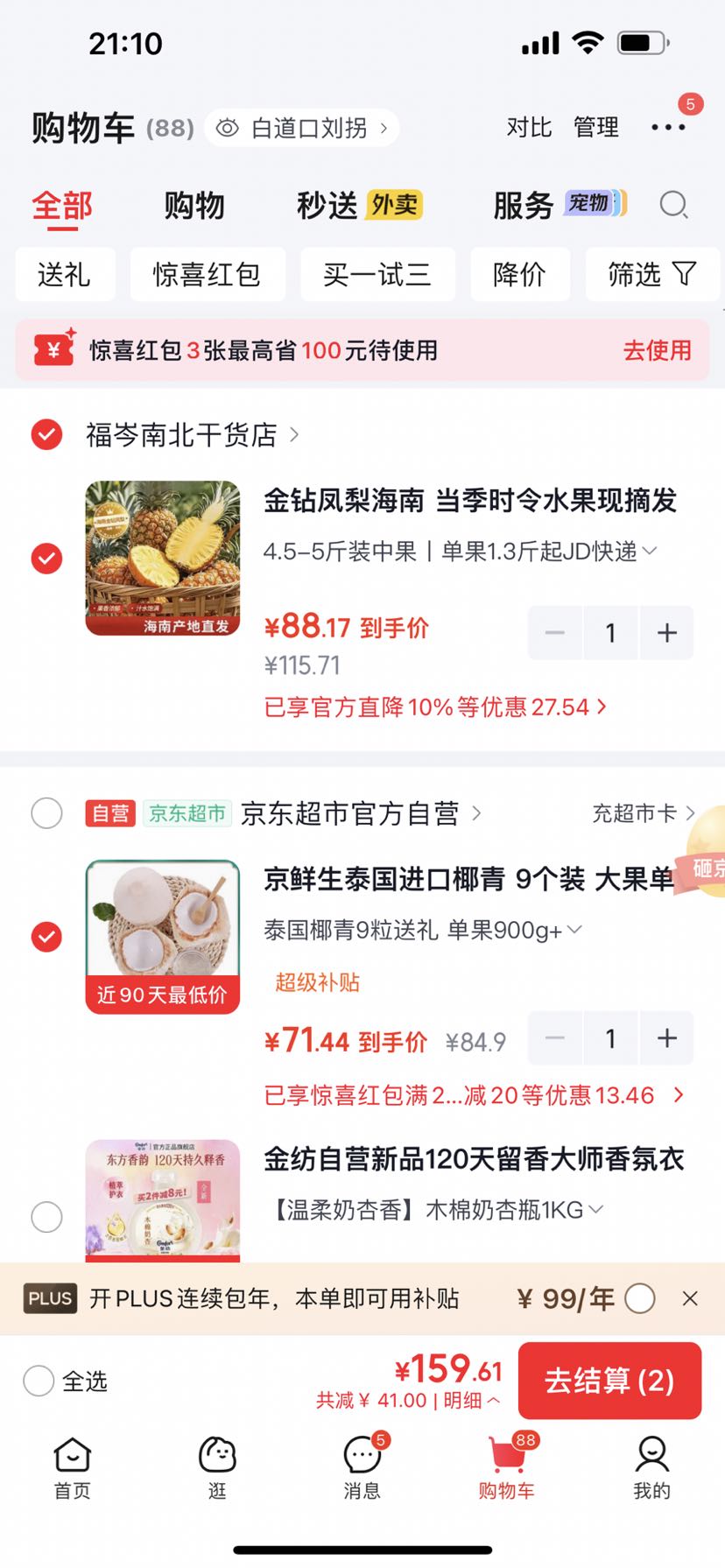This screenshot has width=725, height=1568.
Task: Increase the pineapple quantity with plus
Action: pyautogui.click(x=667, y=633)
